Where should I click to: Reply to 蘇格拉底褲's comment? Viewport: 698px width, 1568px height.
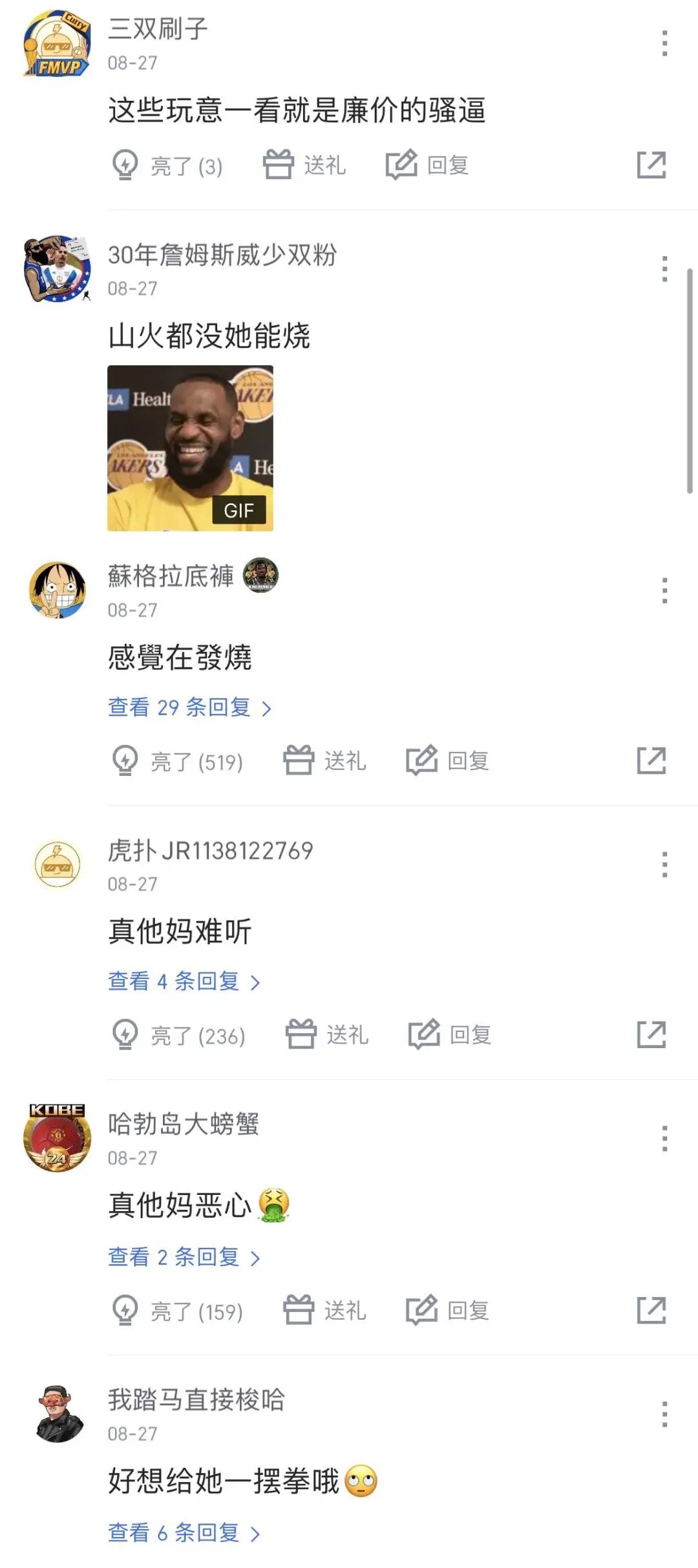click(x=447, y=760)
